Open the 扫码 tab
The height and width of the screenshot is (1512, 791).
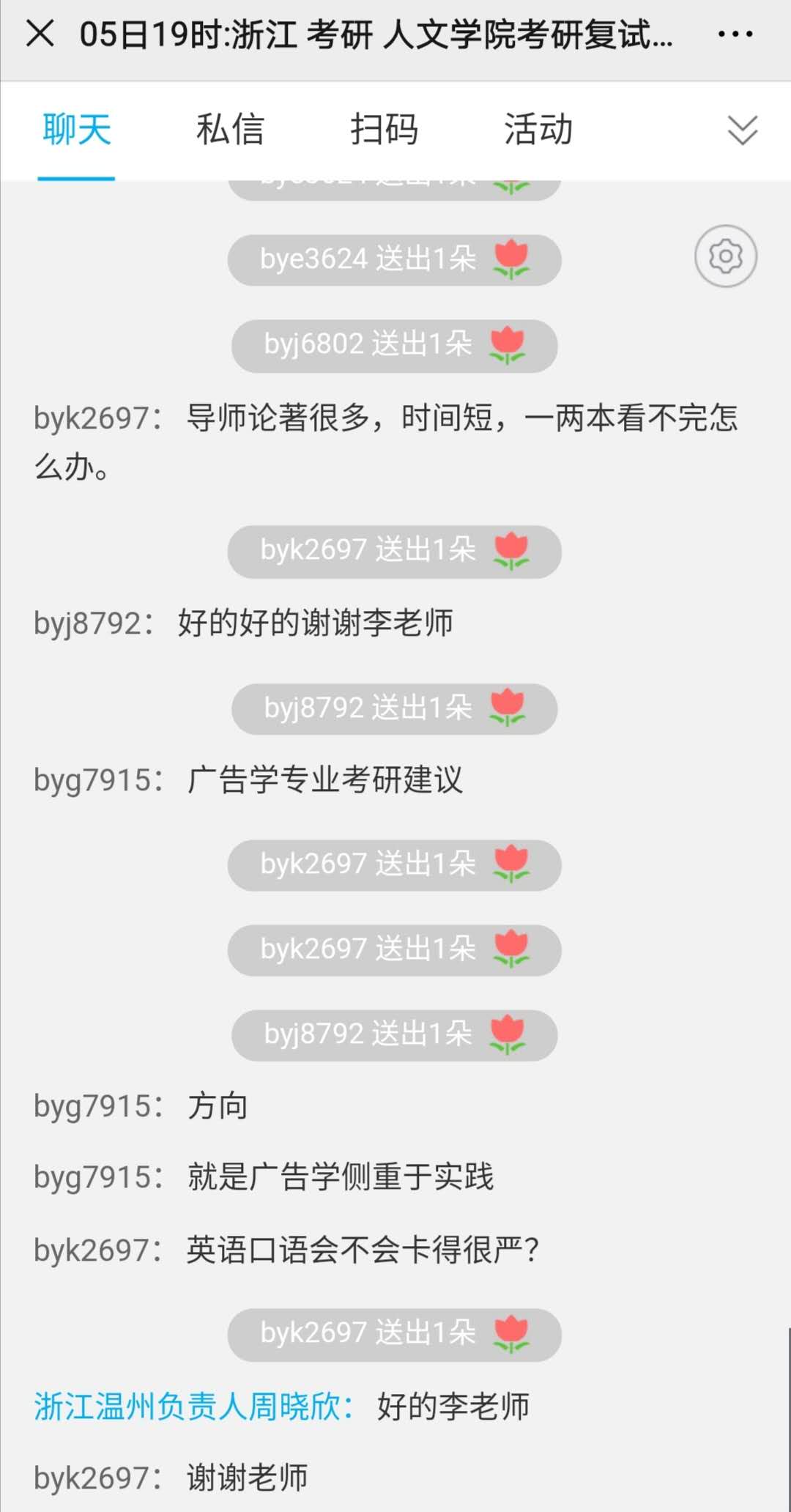pyautogui.click(x=384, y=130)
